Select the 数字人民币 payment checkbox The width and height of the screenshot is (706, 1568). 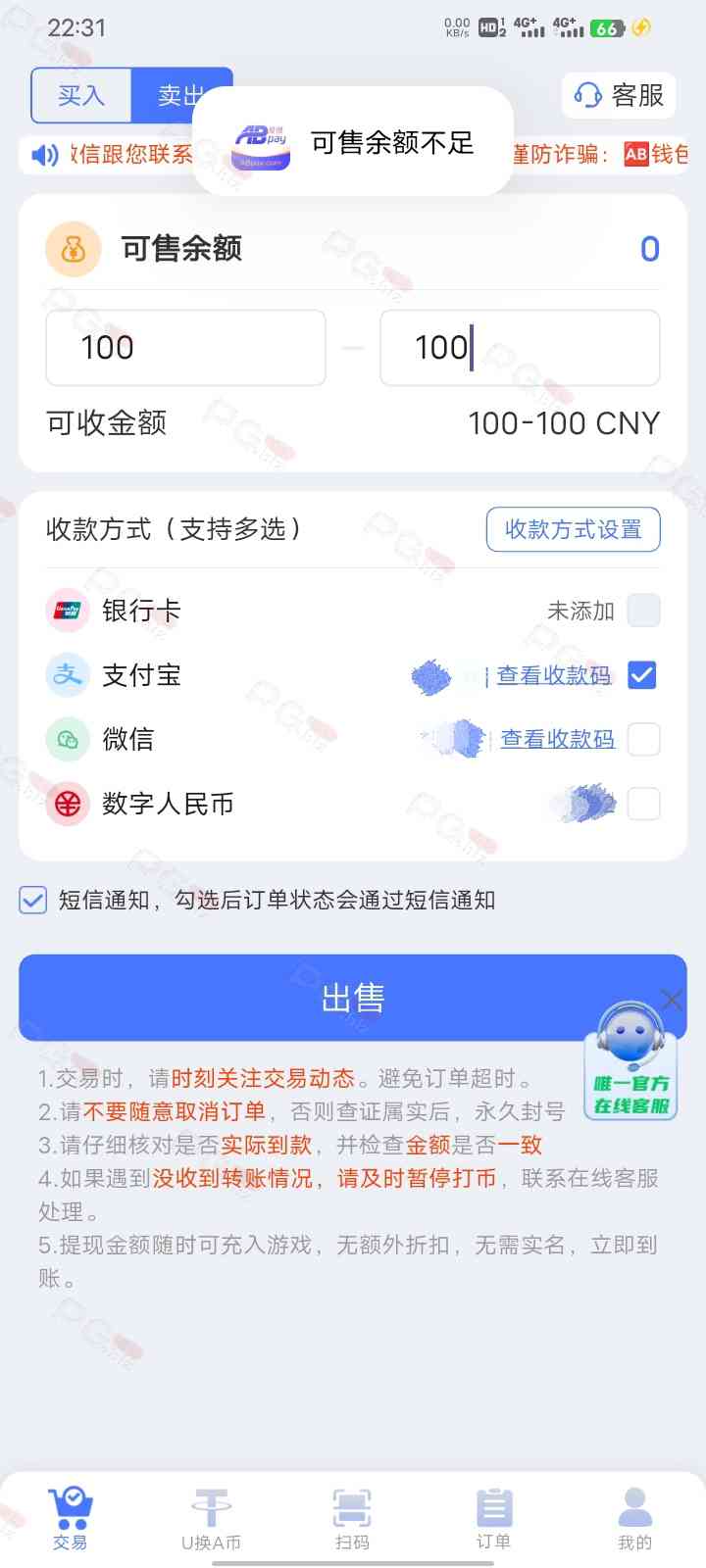tap(643, 805)
